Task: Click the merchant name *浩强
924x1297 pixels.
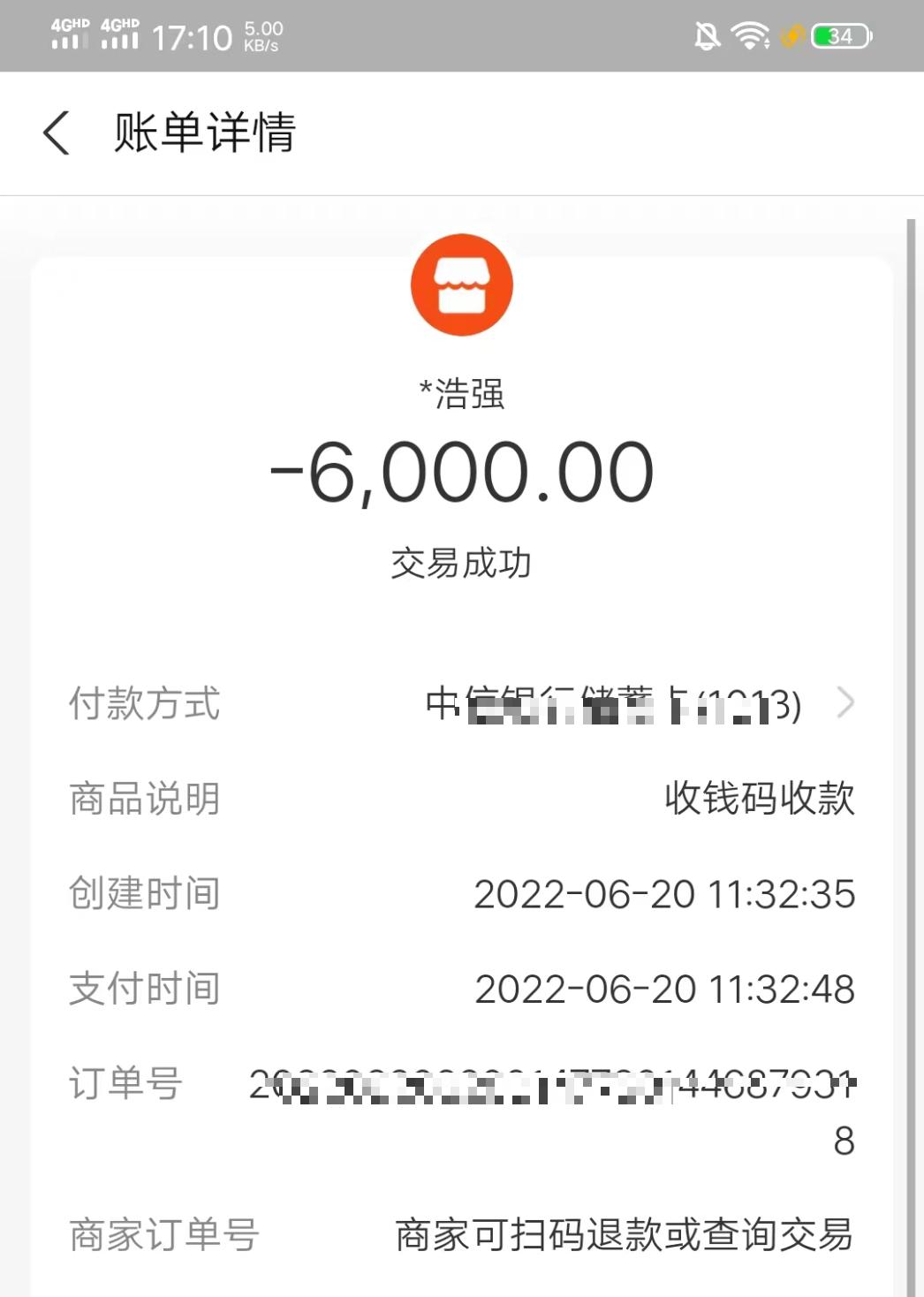Action: tap(462, 395)
